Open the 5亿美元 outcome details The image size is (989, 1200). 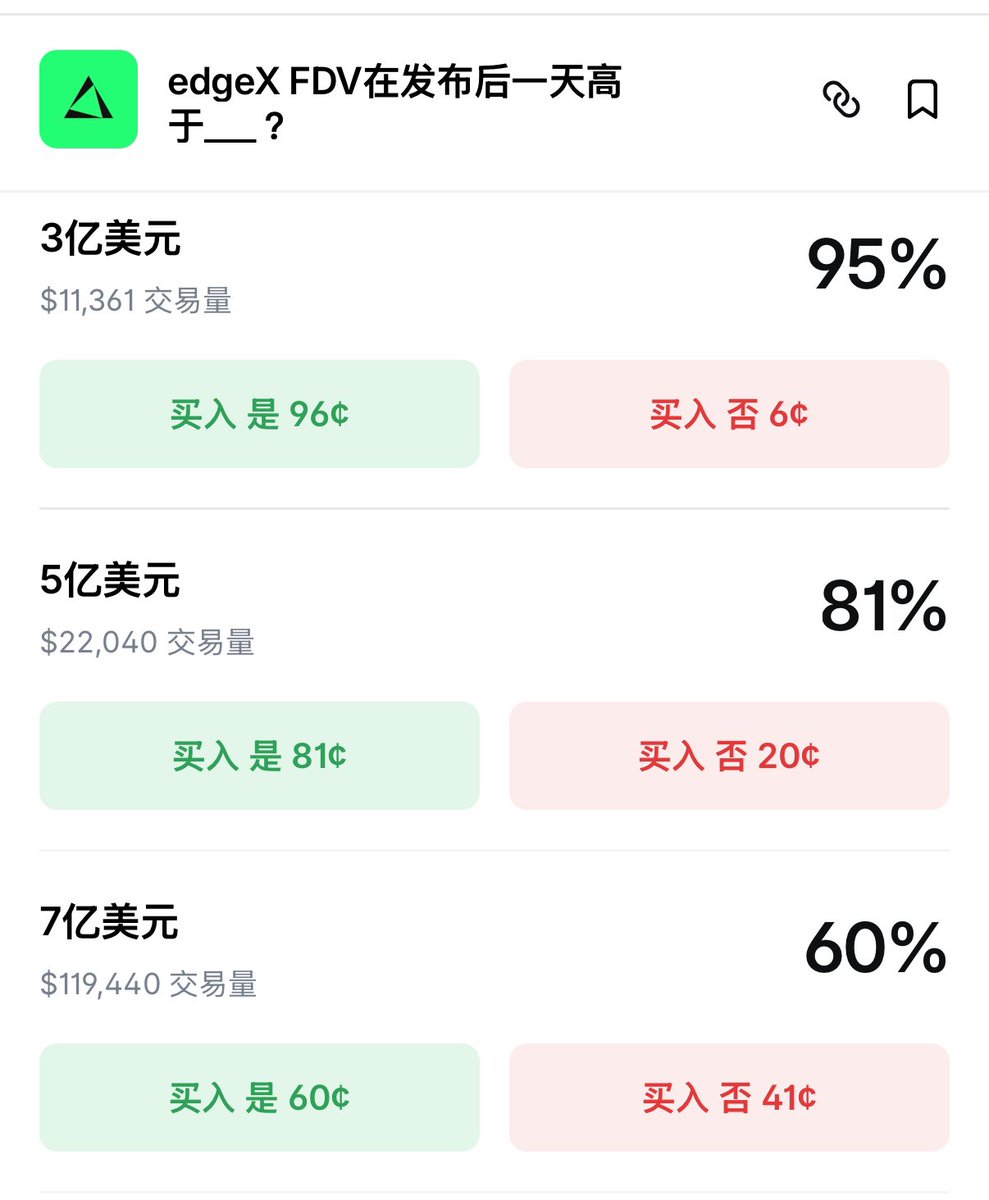111,581
